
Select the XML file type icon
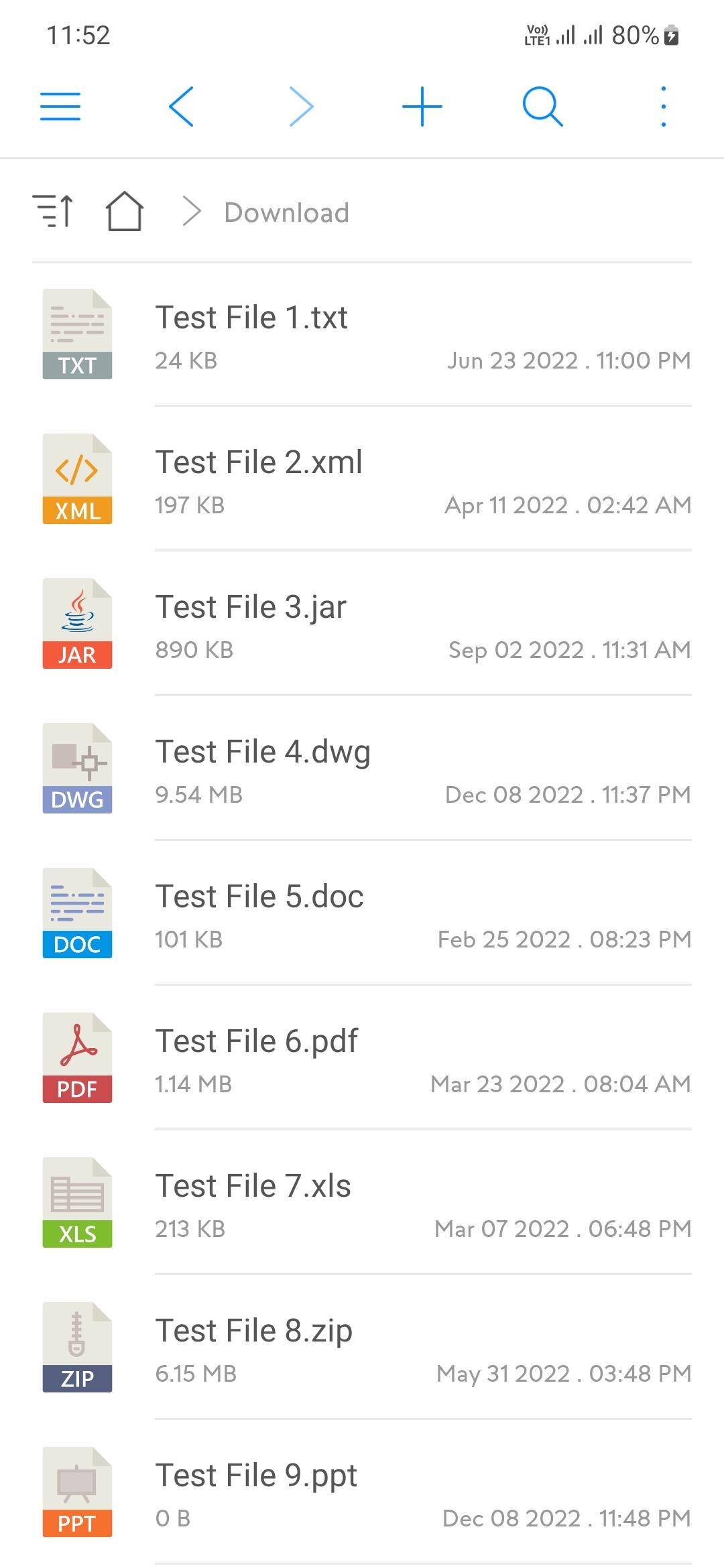pyautogui.click(x=76, y=478)
